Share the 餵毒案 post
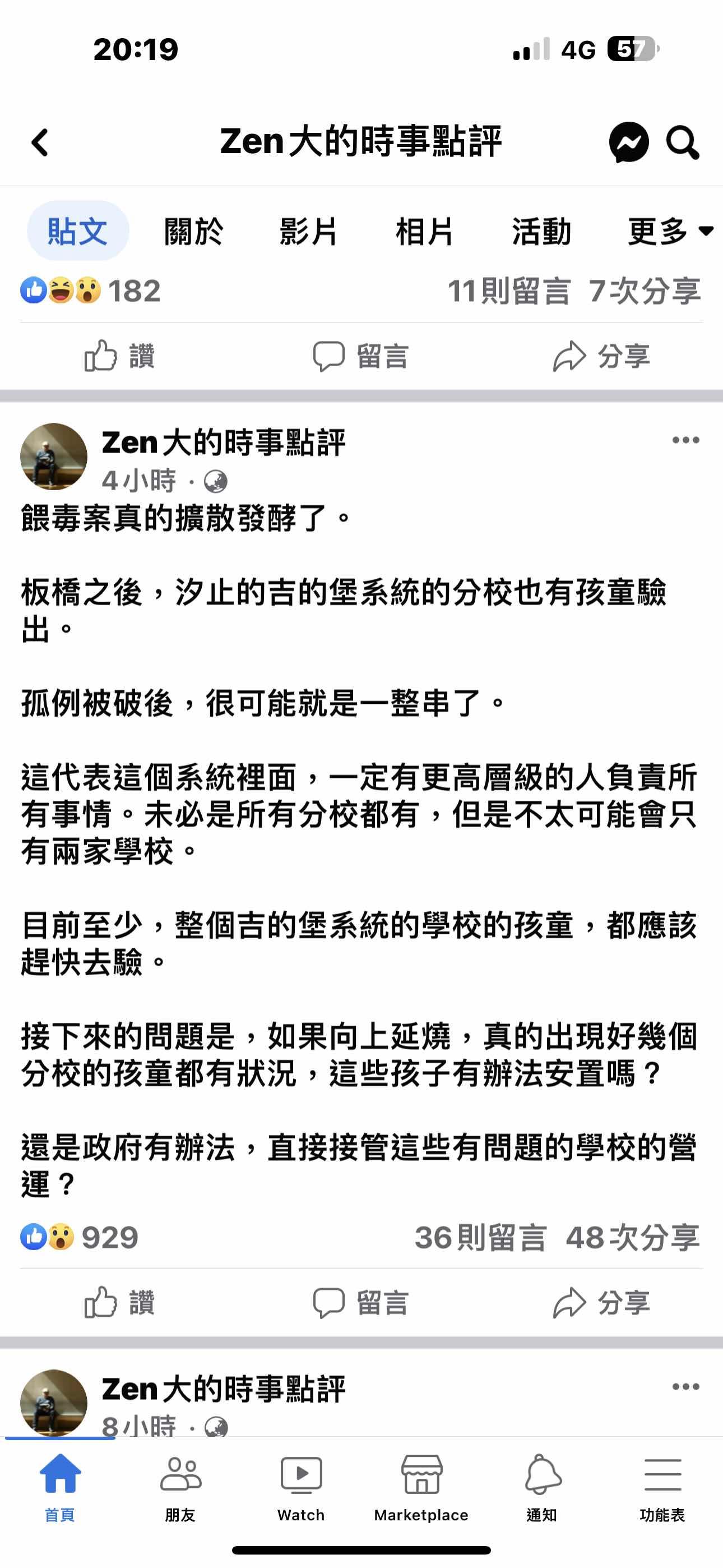The height and width of the screenshot is (1568, 723). (601, 1303)
